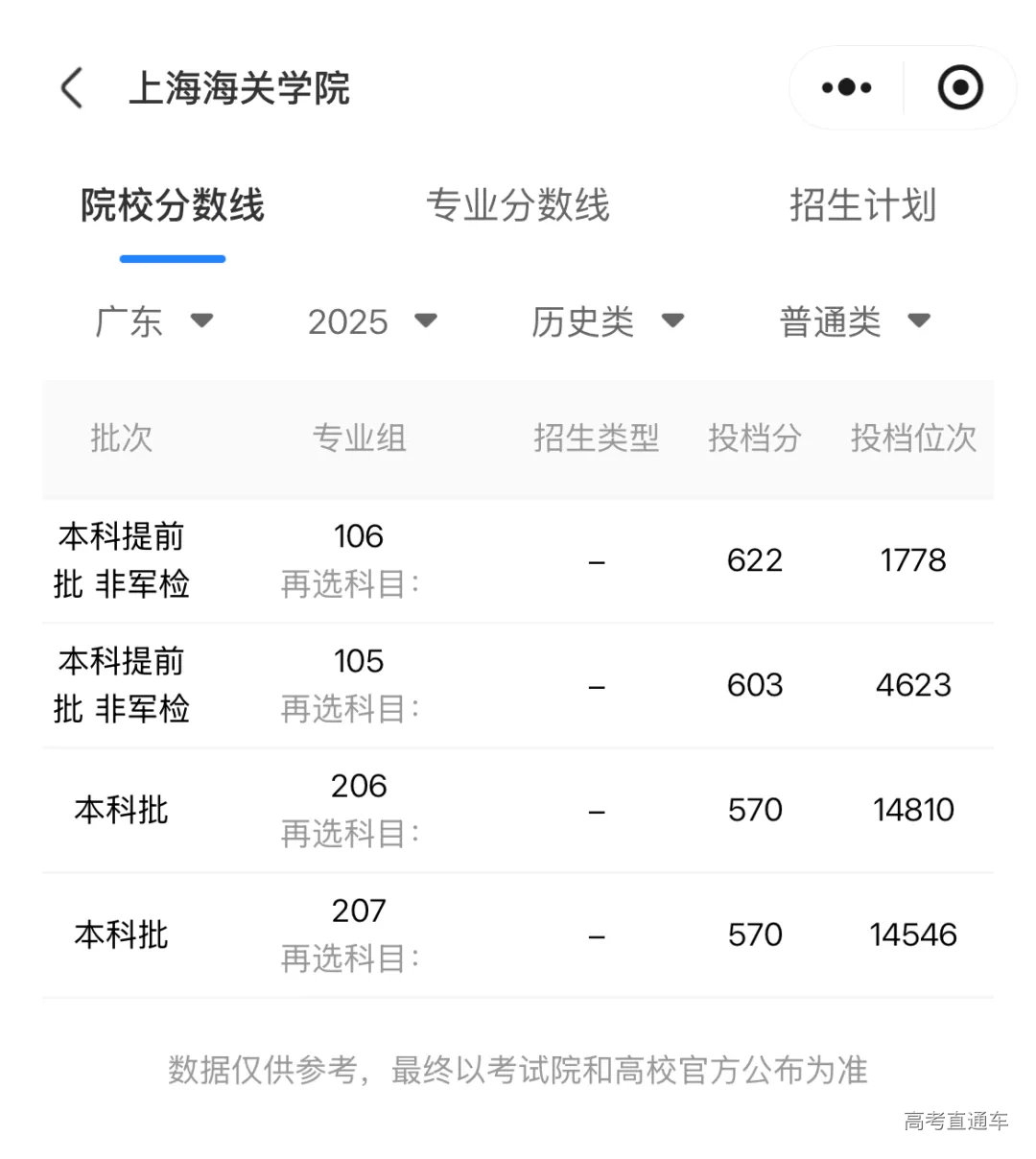Close the mini program
The image size is (1036, 1159).
click(960, 88)
